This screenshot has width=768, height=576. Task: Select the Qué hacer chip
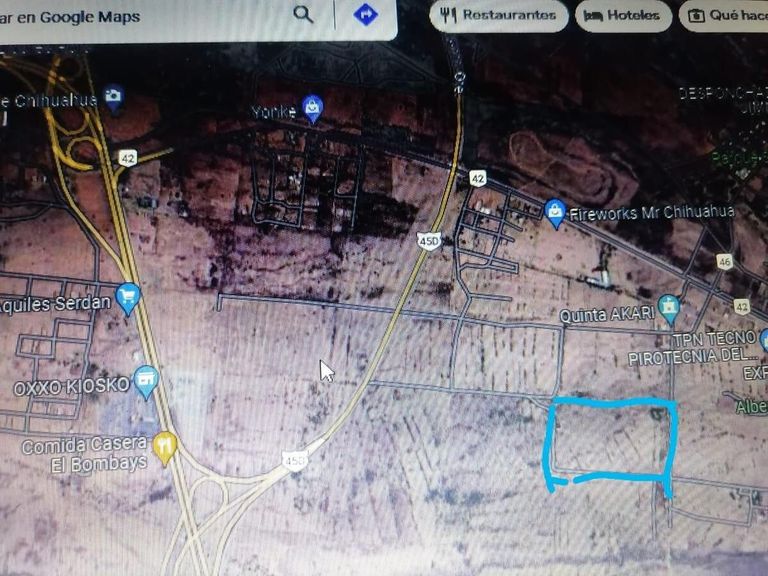pos(725,15)
